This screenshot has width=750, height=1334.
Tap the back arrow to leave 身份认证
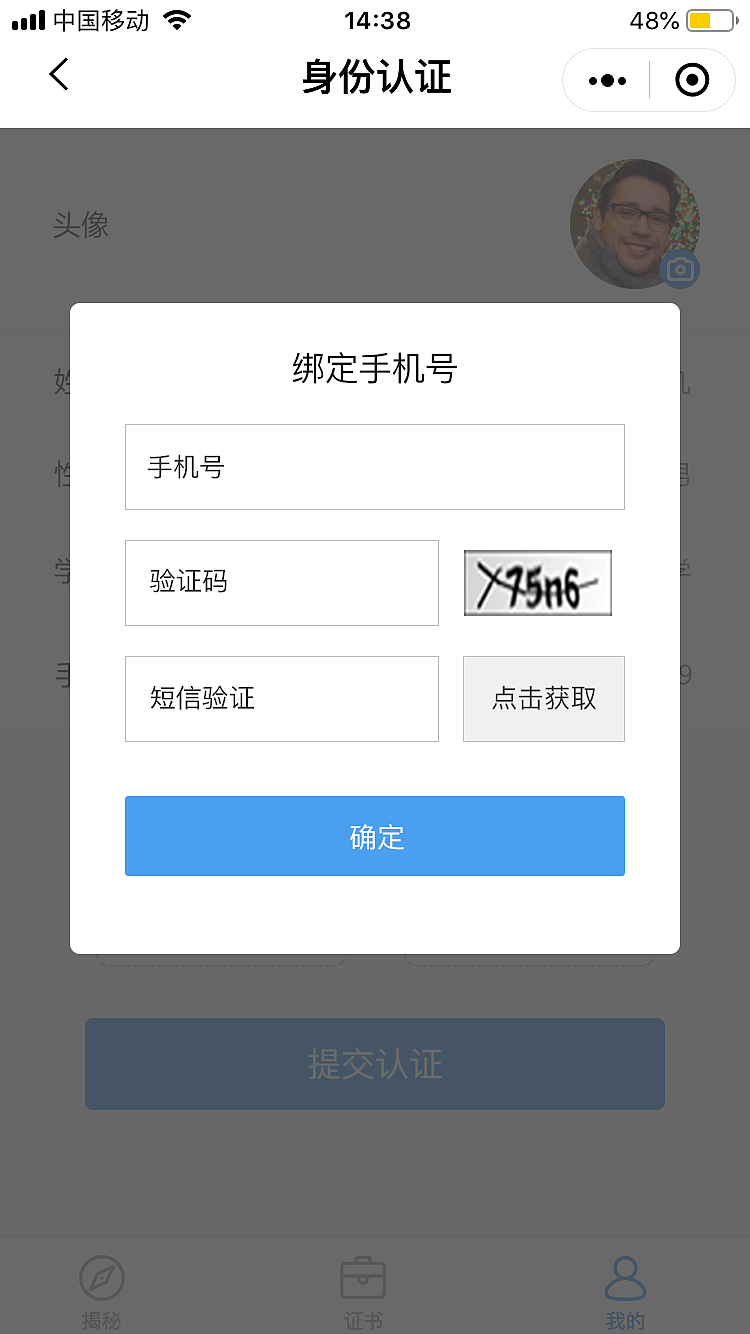tap(58, 75)
